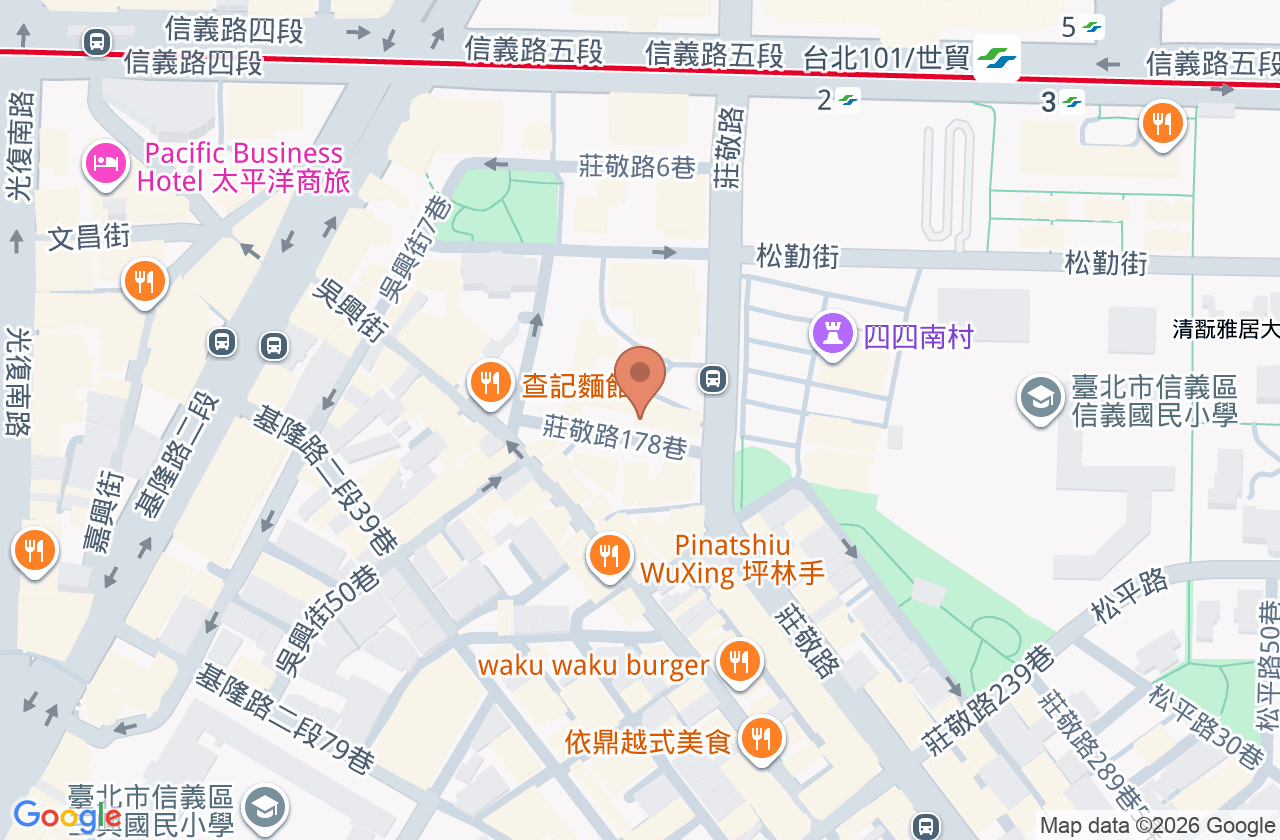Select the 台北101/世貿 metro station icon
Screen dimensions: 1280x840
pyautogui.click(x=997, y=58)
